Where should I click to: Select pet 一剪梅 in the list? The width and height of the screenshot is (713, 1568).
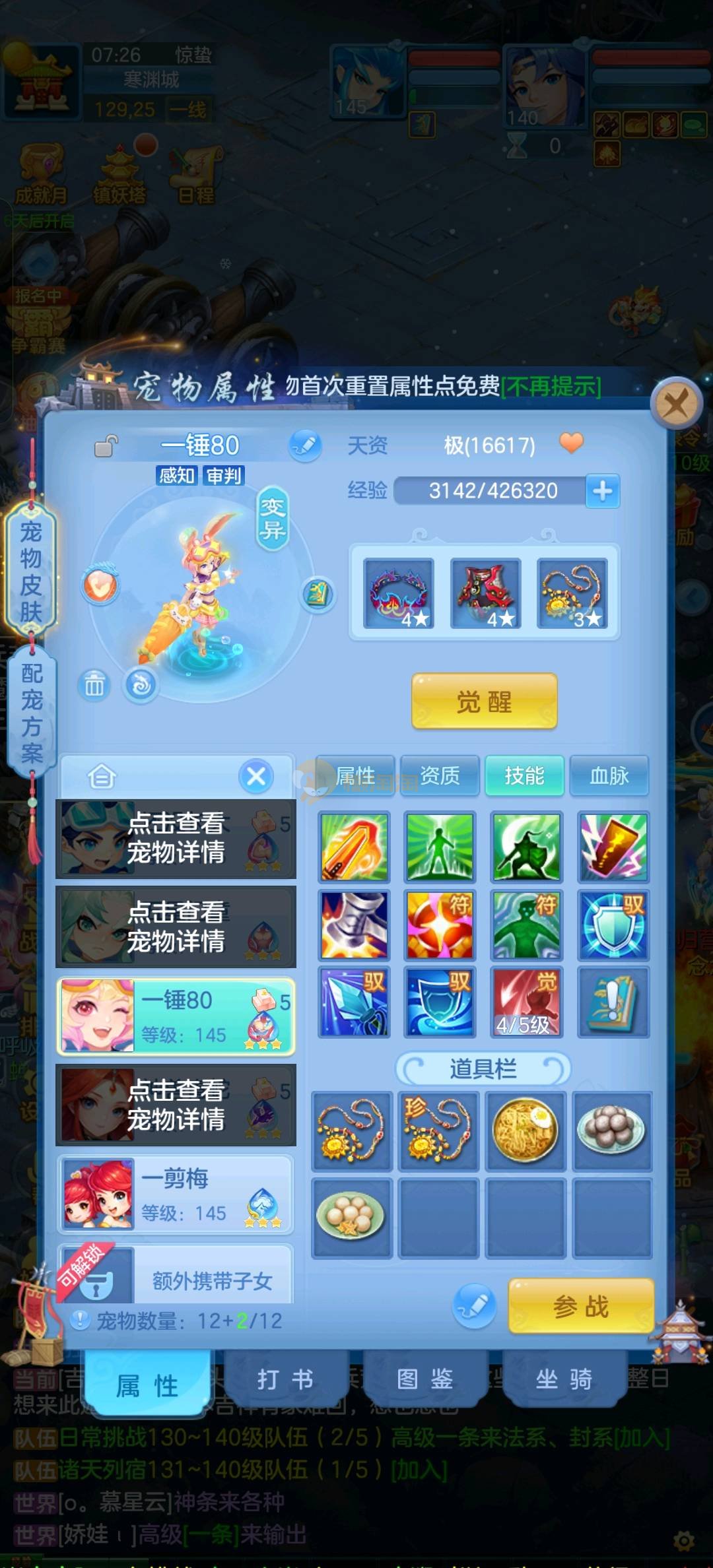176,1194
